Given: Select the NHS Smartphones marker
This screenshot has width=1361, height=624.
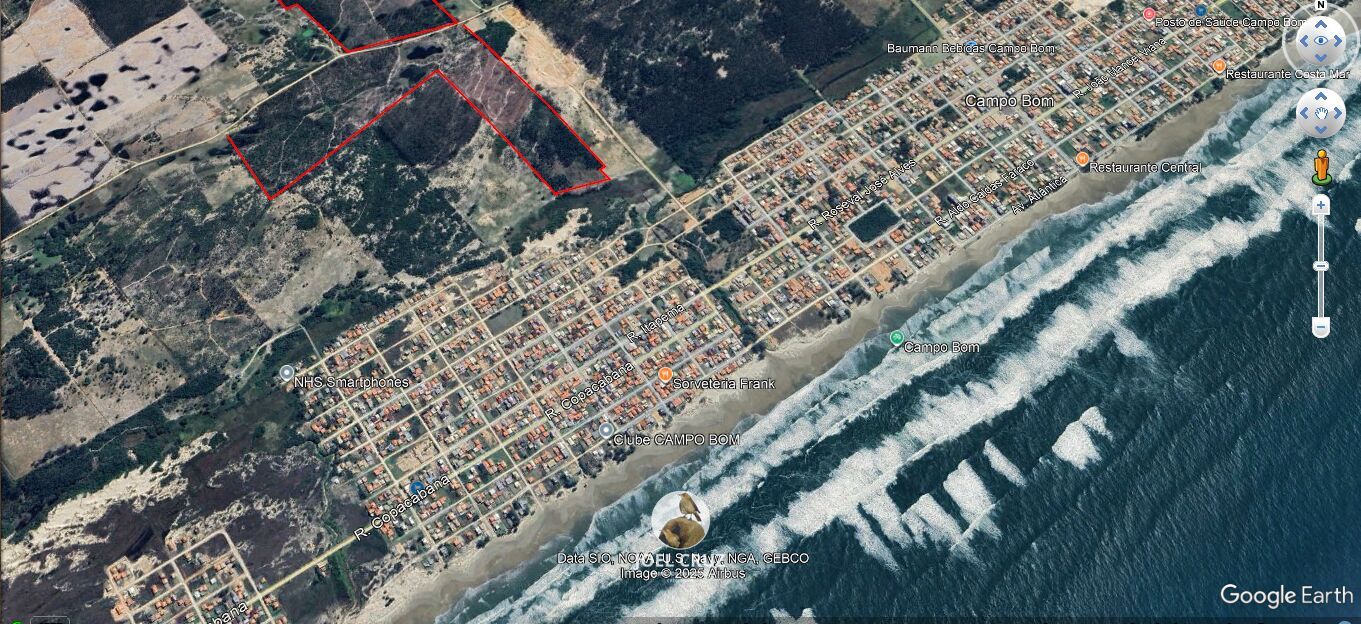Looking at the screenshot, I should (287, 373).
